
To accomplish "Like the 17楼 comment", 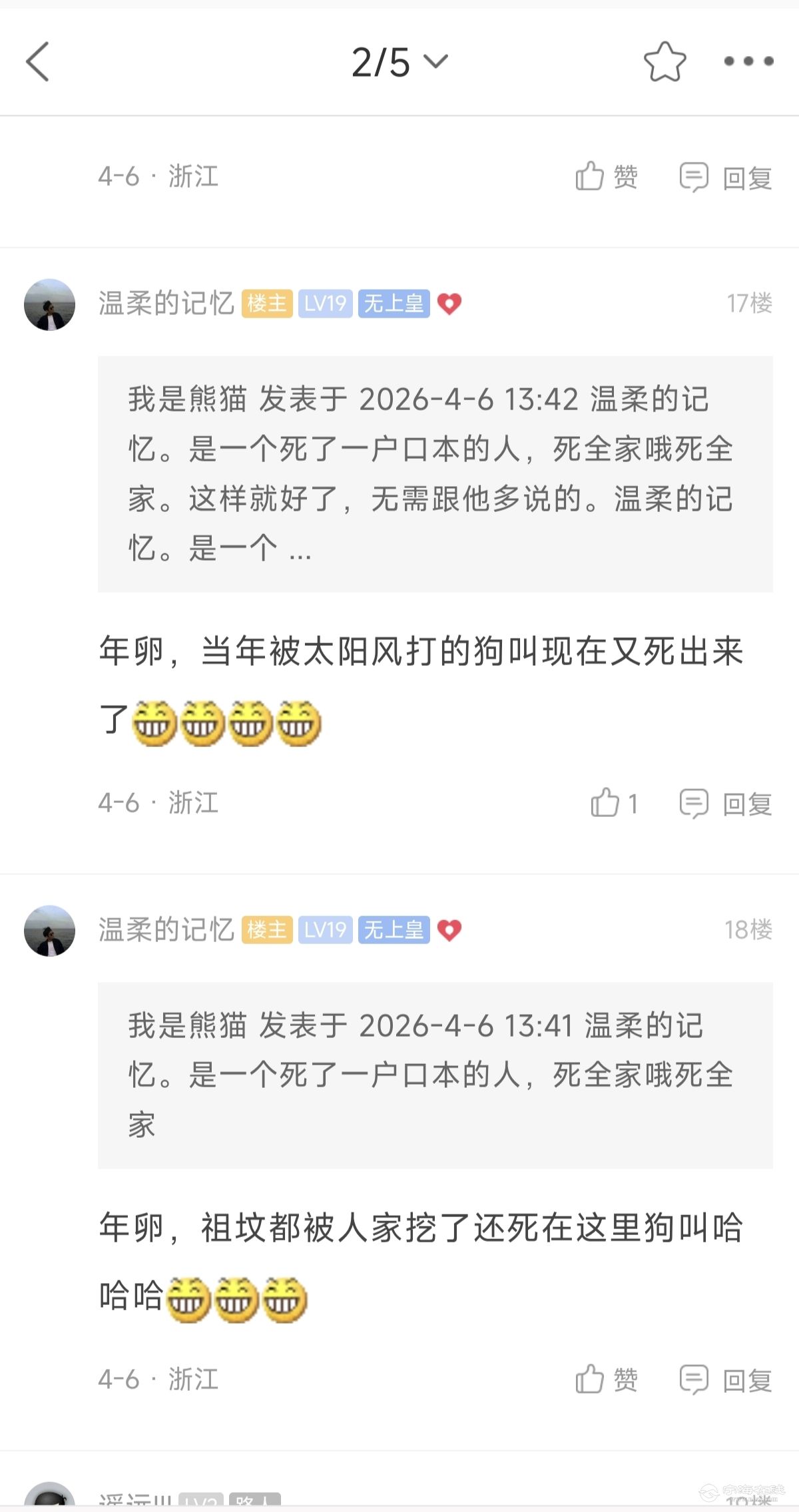I will pyautogui.click(x=613, y=803).
